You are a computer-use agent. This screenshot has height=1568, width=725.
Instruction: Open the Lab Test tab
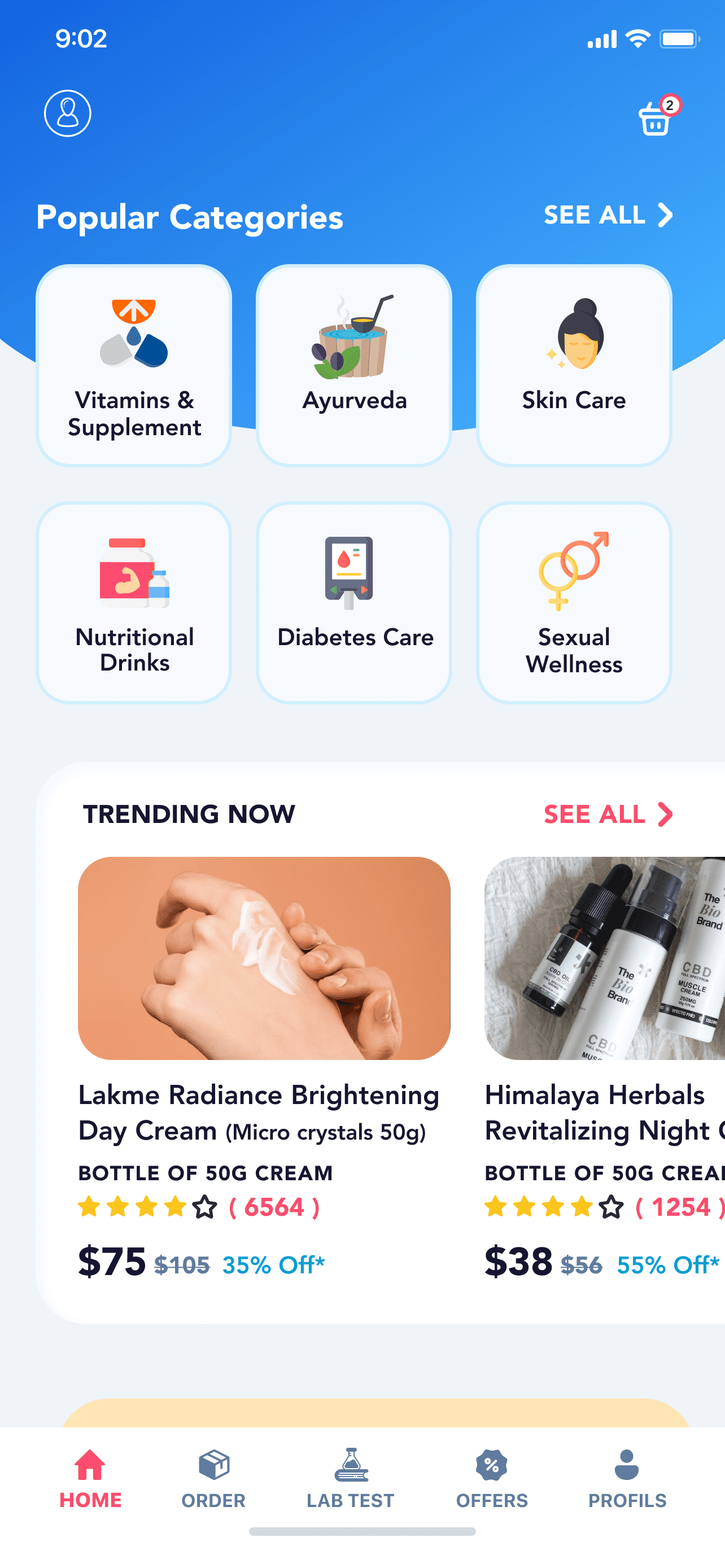351,1478
